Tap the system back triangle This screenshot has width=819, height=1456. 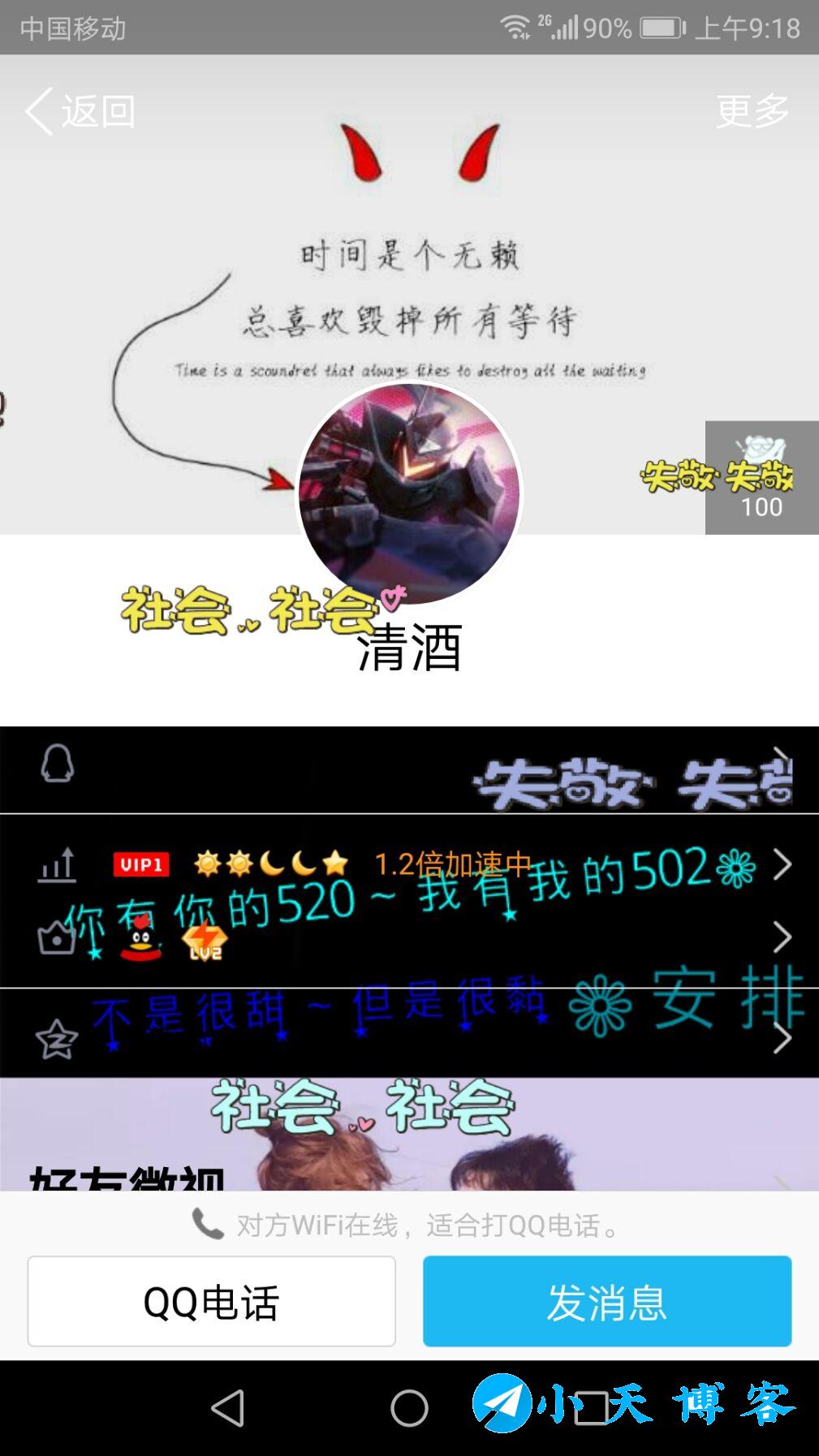click(x=228, y=1408)
